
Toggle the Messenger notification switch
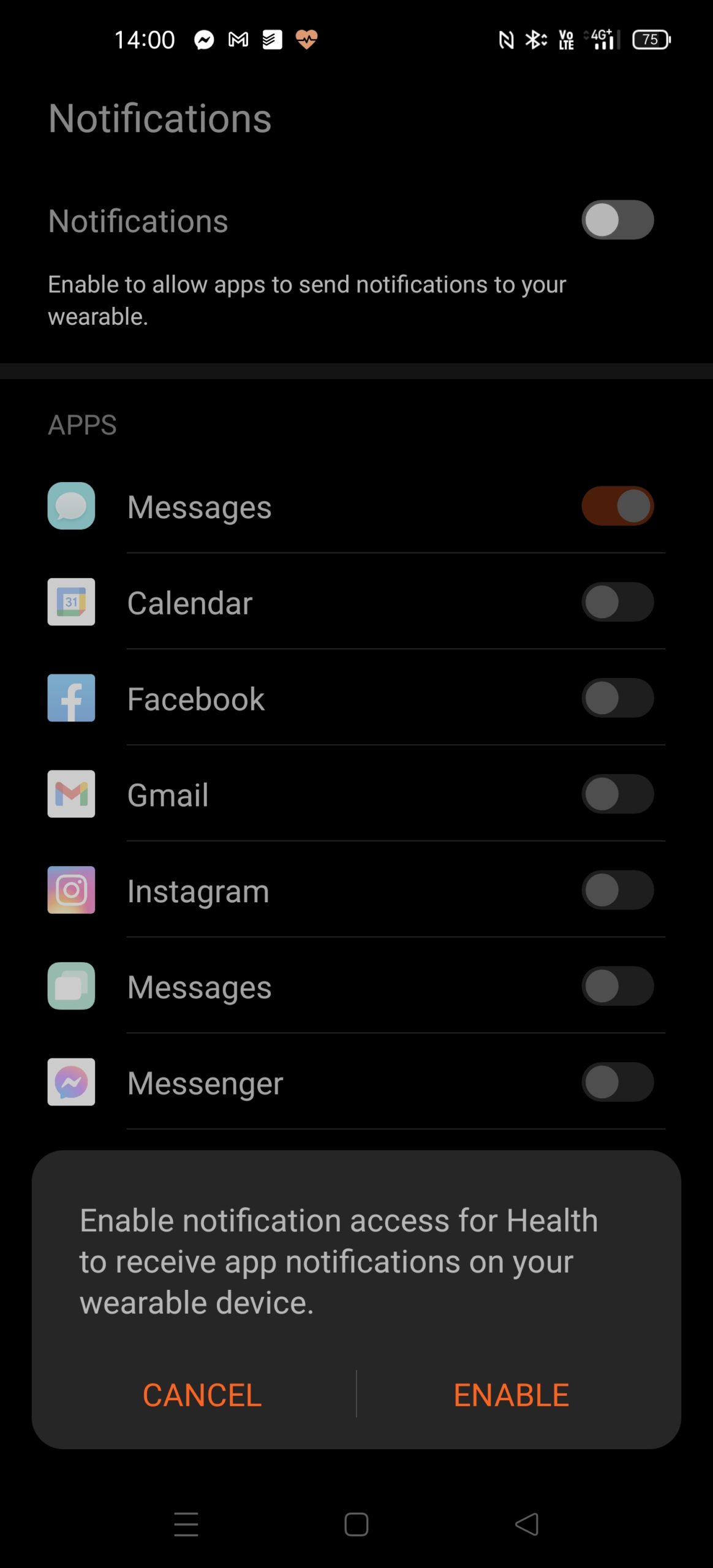(x=617, y=1082)
